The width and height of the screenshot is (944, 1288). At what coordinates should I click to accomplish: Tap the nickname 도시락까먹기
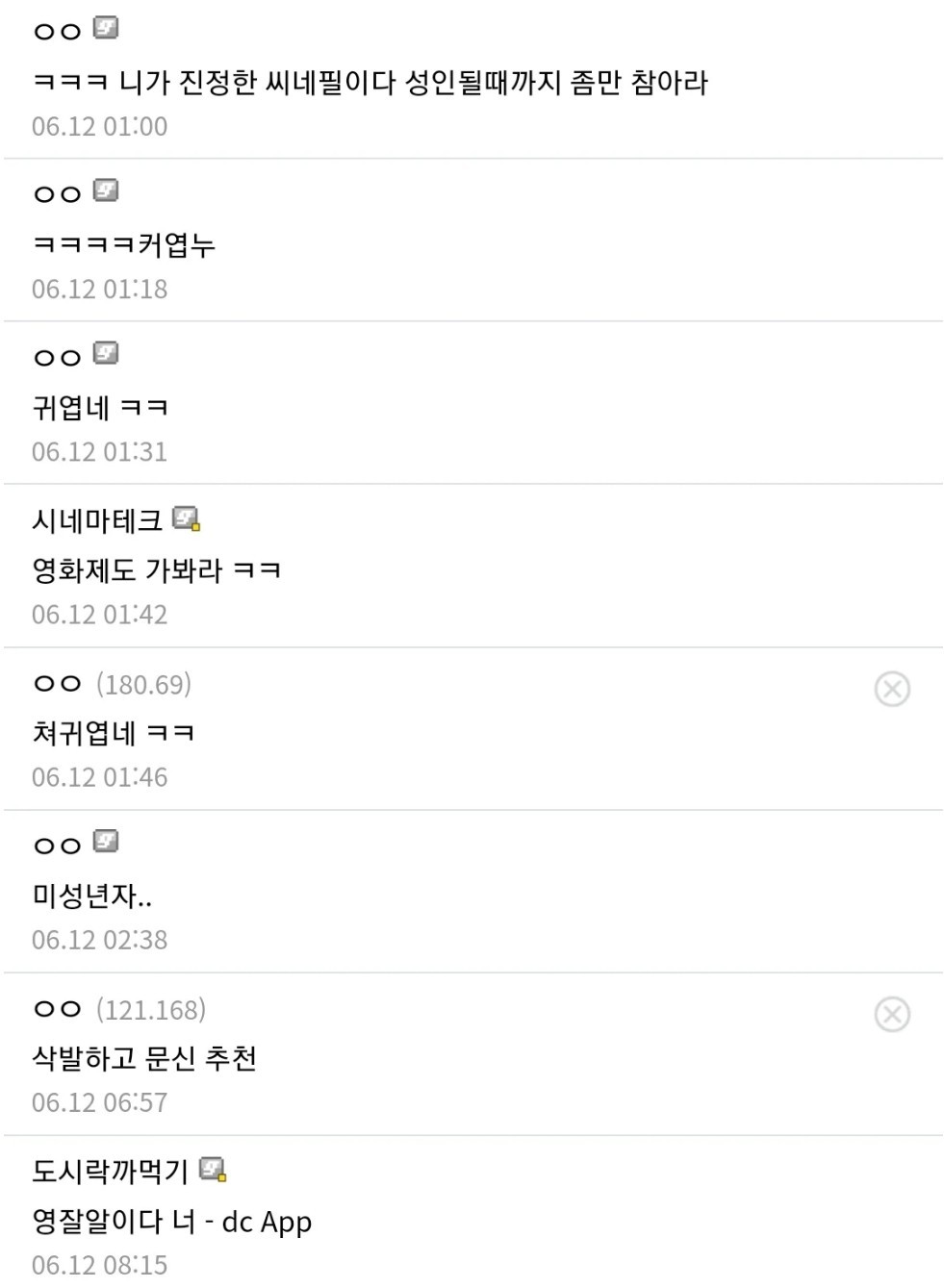point(110,1171)
